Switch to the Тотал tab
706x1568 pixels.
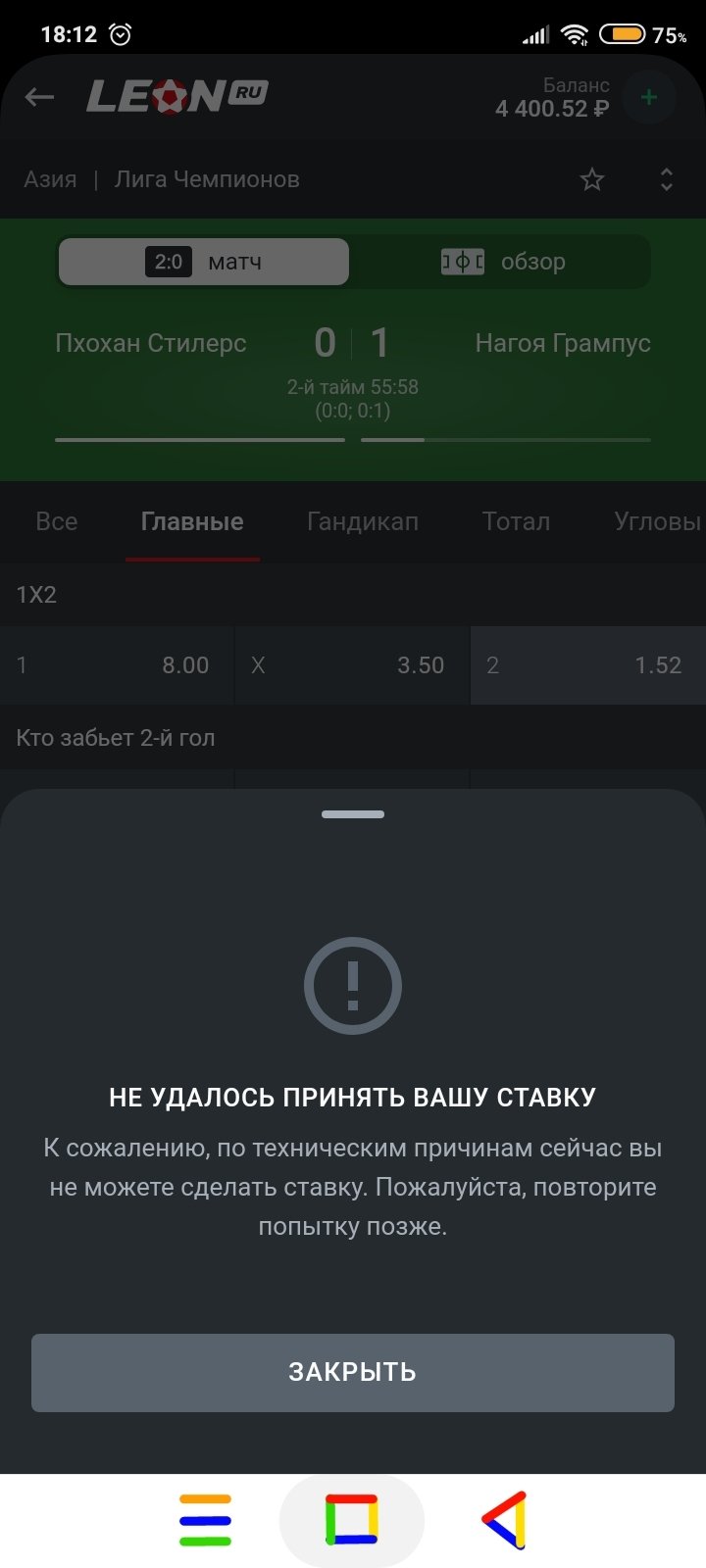(516, 521)
